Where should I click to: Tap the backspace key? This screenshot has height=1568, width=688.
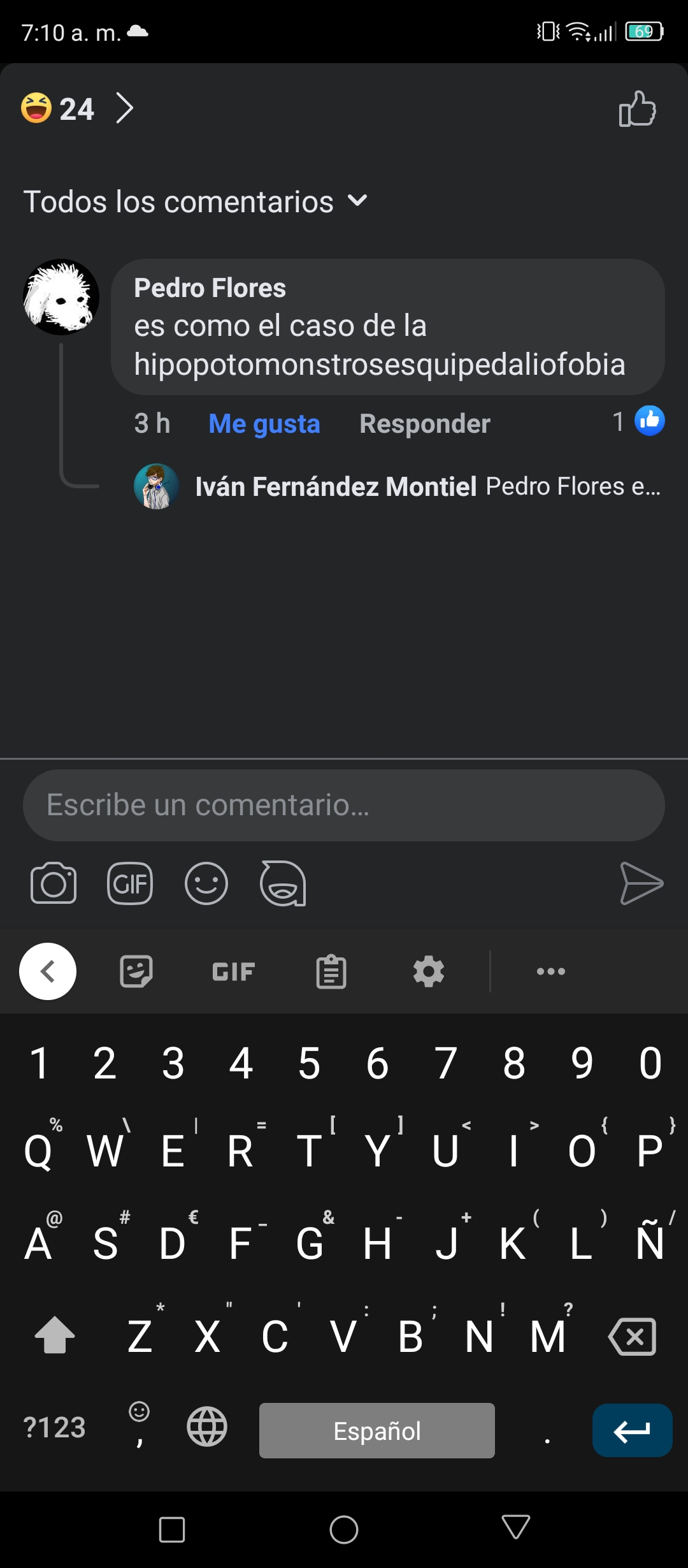633,1336
